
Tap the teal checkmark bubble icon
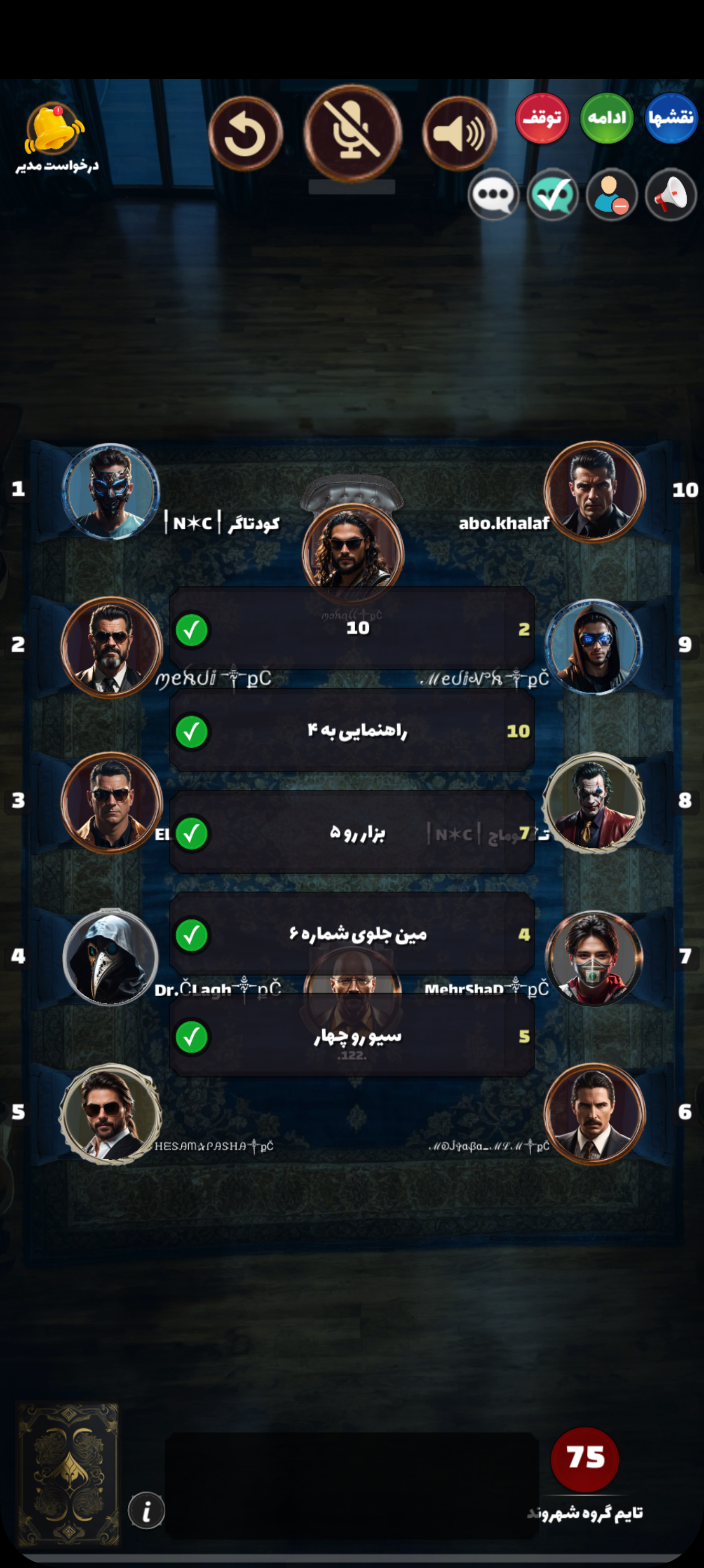[x=553, y=195]
